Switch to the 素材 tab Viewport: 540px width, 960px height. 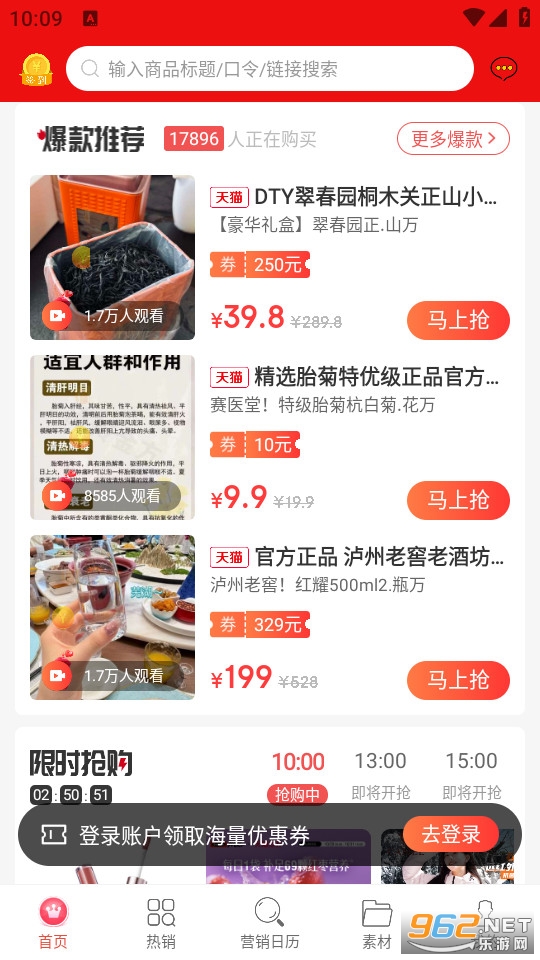pos(377,923)
